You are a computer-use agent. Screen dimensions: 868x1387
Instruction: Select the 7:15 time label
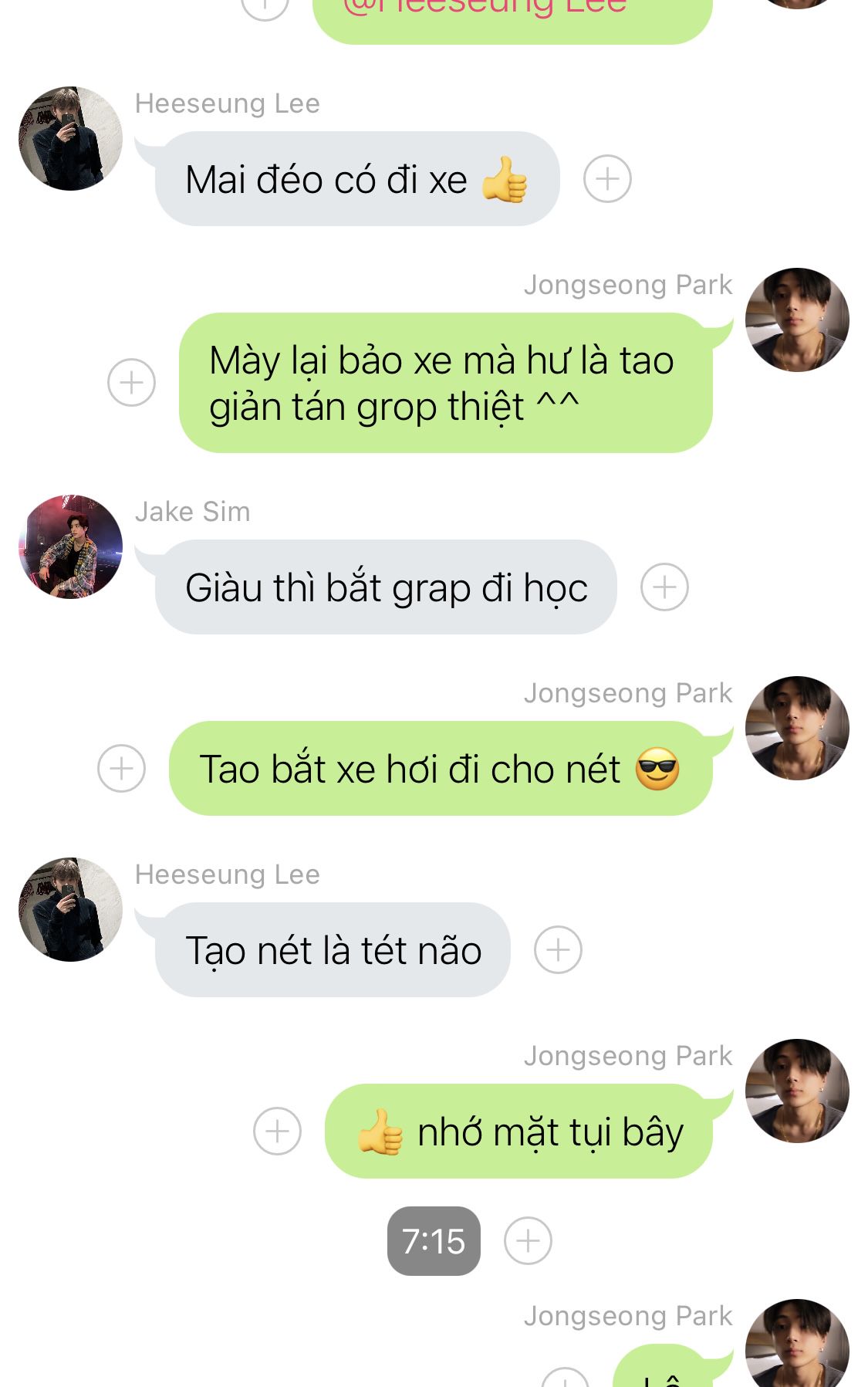tap(434, 1241)
